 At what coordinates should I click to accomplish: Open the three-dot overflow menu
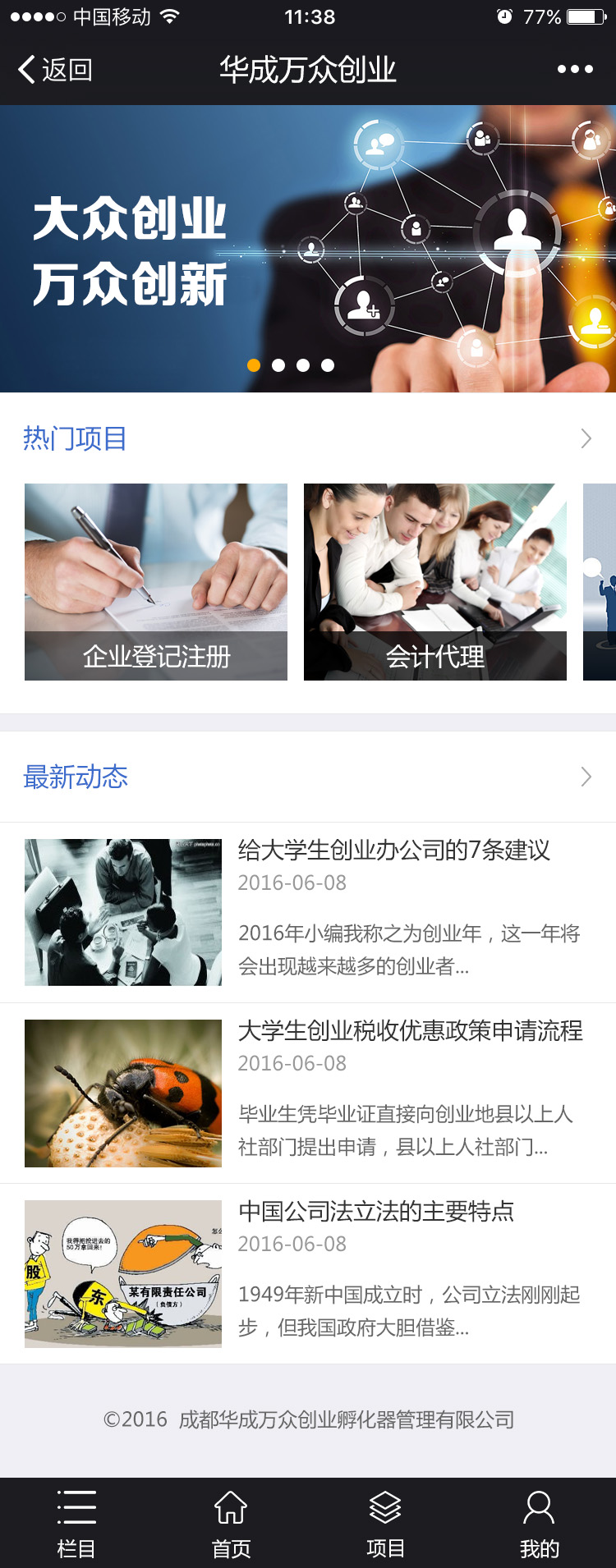coord(574,70)
